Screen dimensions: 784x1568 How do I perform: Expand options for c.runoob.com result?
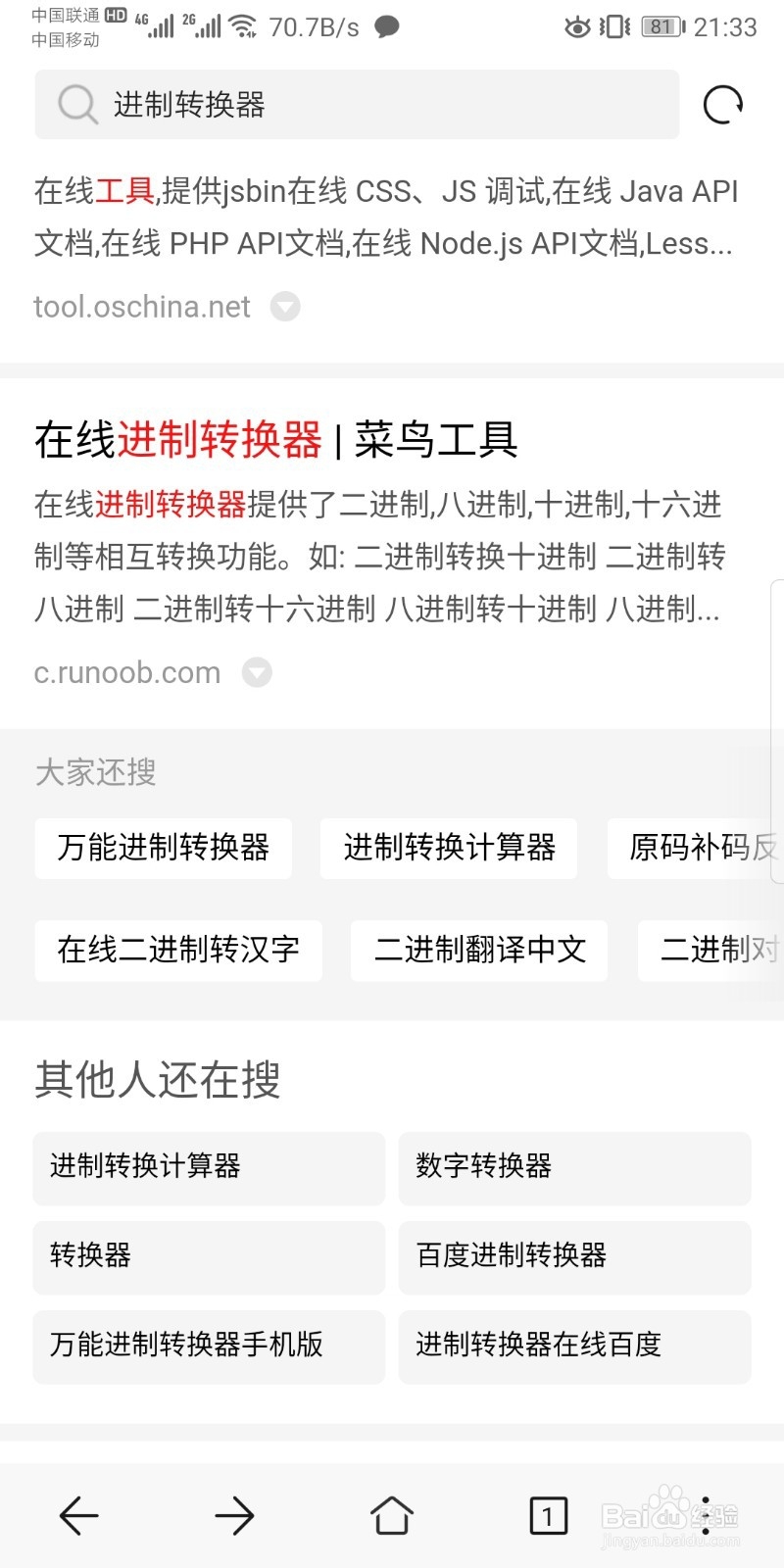coord(257,672)
